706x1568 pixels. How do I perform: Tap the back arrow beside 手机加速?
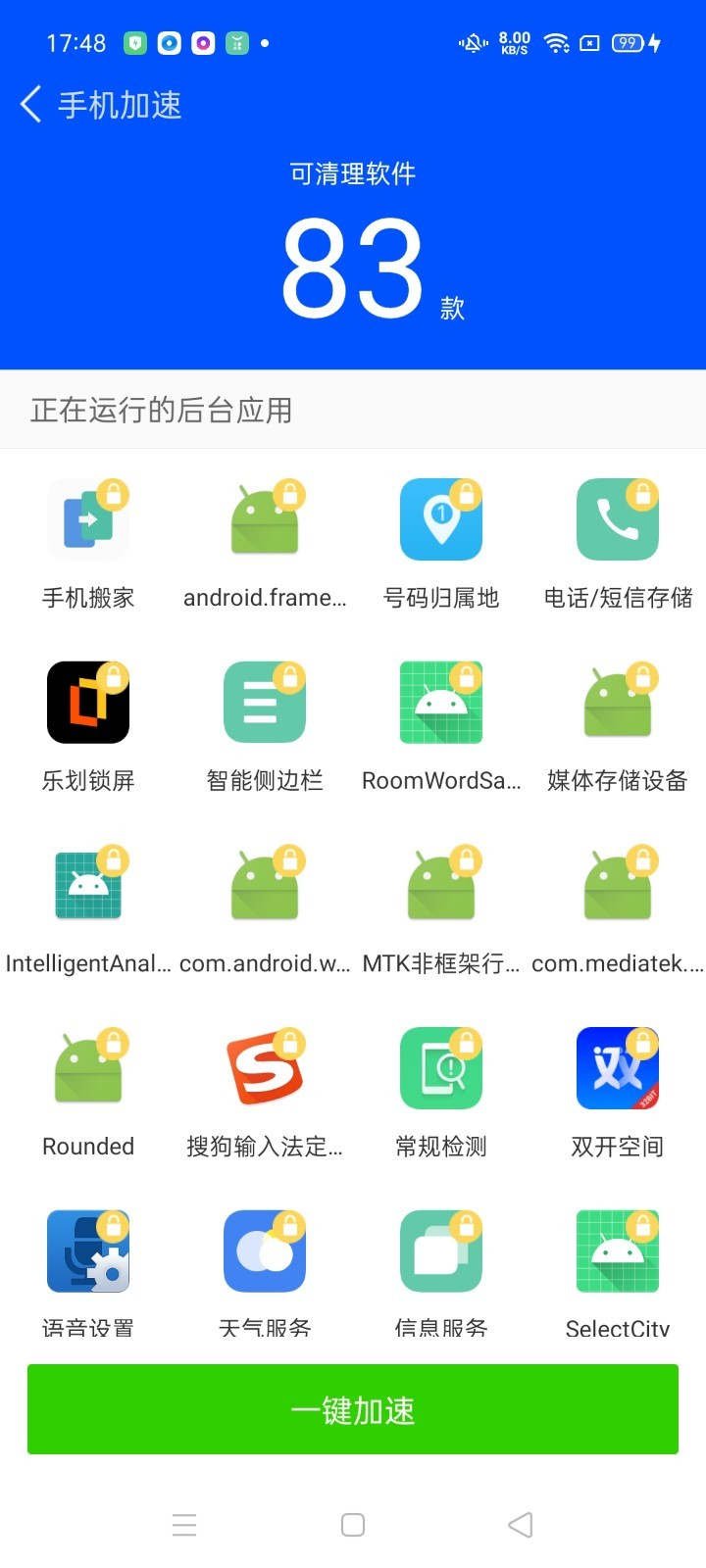point(29,103)
